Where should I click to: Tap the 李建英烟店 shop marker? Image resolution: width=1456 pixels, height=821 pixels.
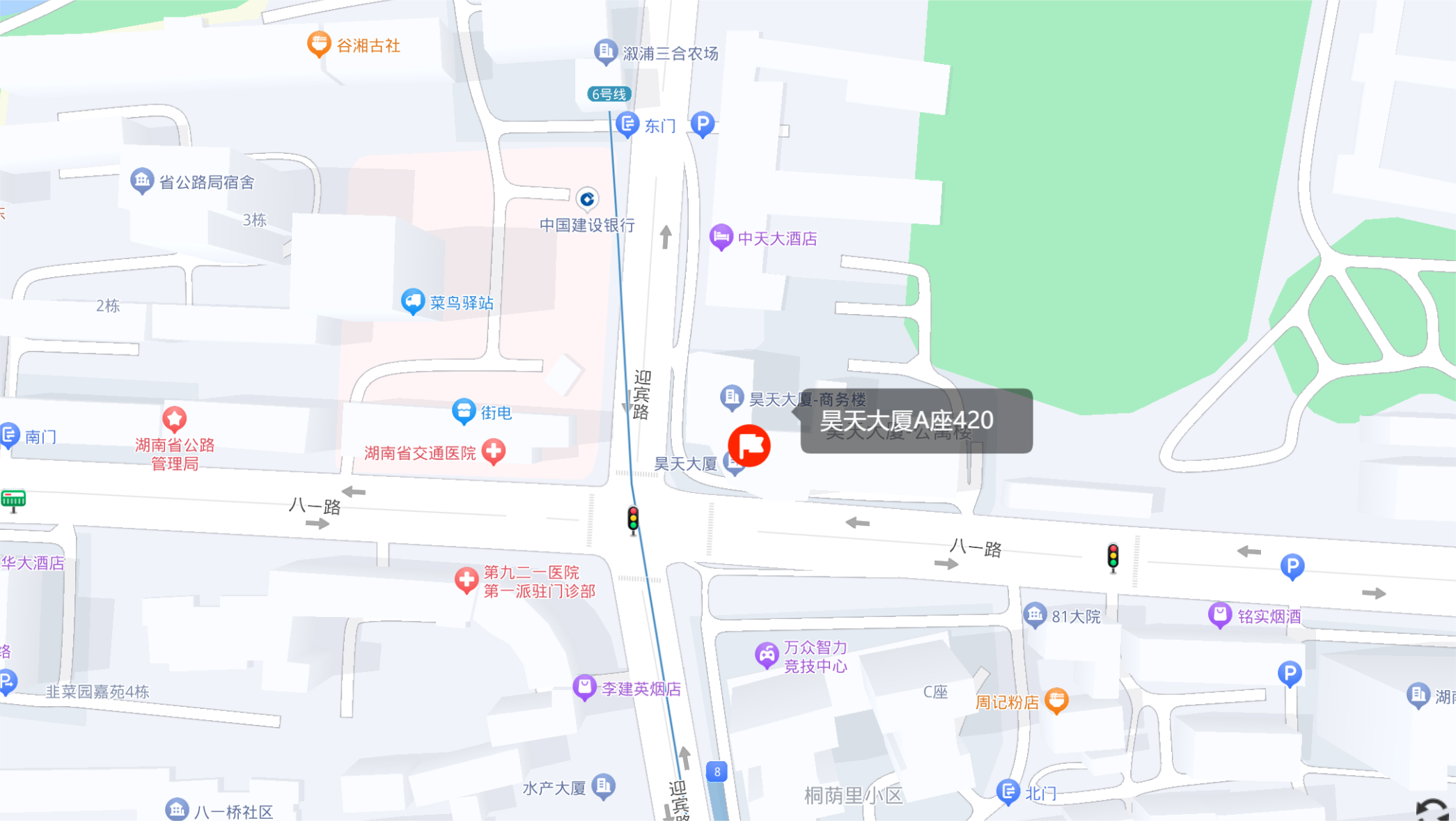pos(584,687)
